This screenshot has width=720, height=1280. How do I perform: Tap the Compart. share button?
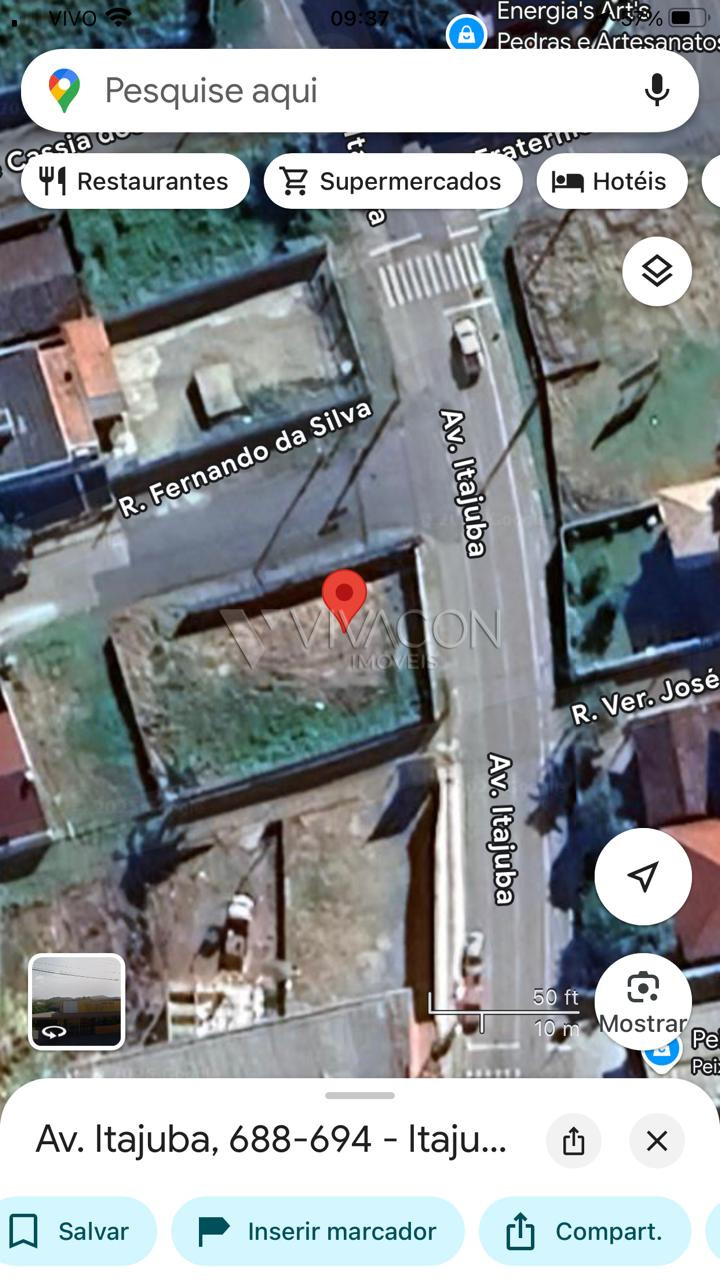click(x=585, y=1231)
